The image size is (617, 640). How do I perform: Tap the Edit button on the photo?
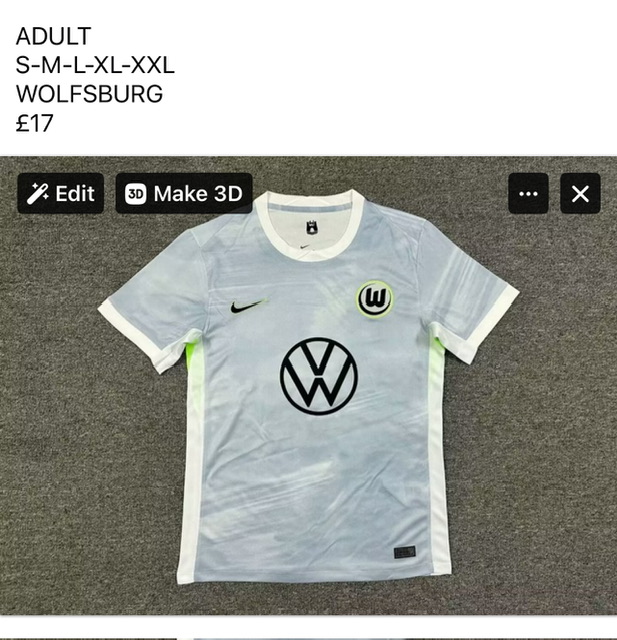pyautogui.click(x=61, y=193)
